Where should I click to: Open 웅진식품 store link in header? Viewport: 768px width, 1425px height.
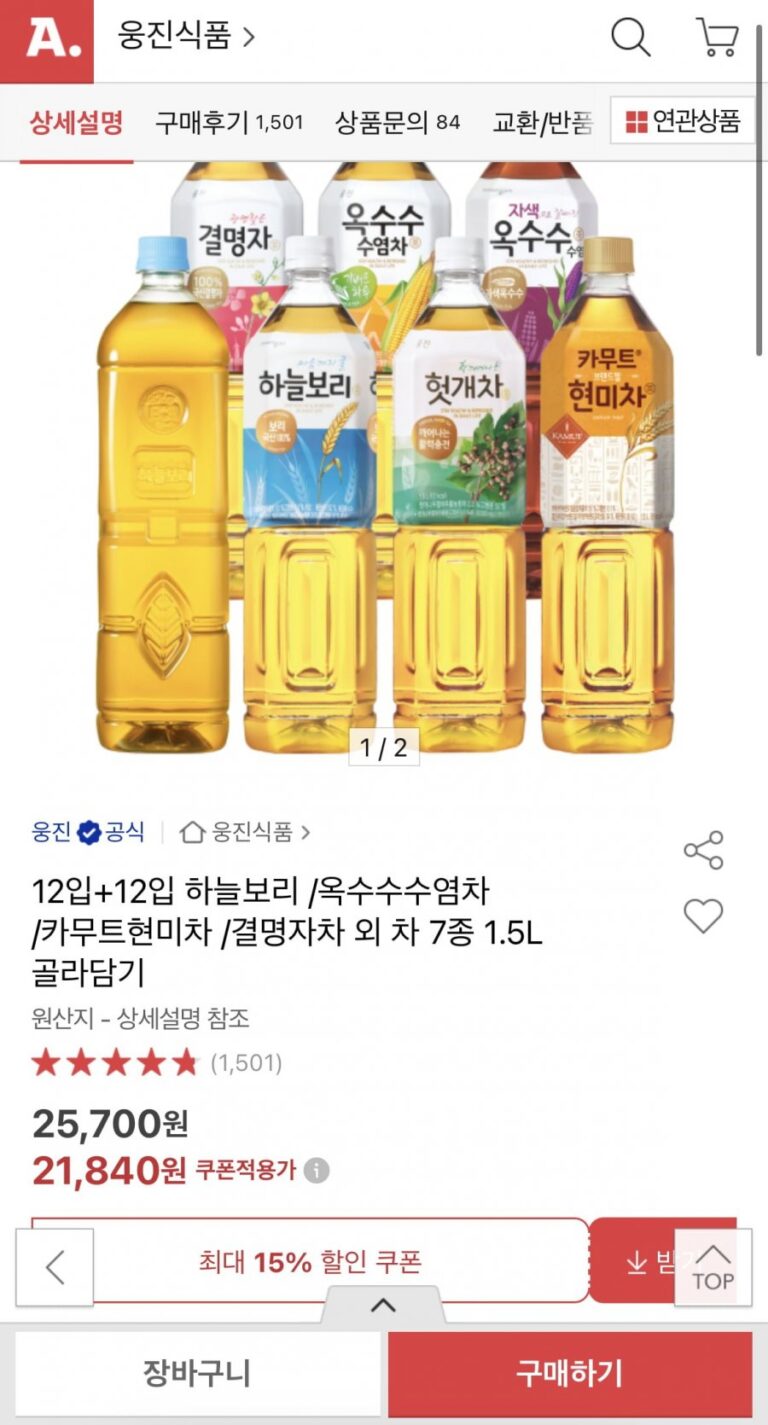(x=186, y=37)
